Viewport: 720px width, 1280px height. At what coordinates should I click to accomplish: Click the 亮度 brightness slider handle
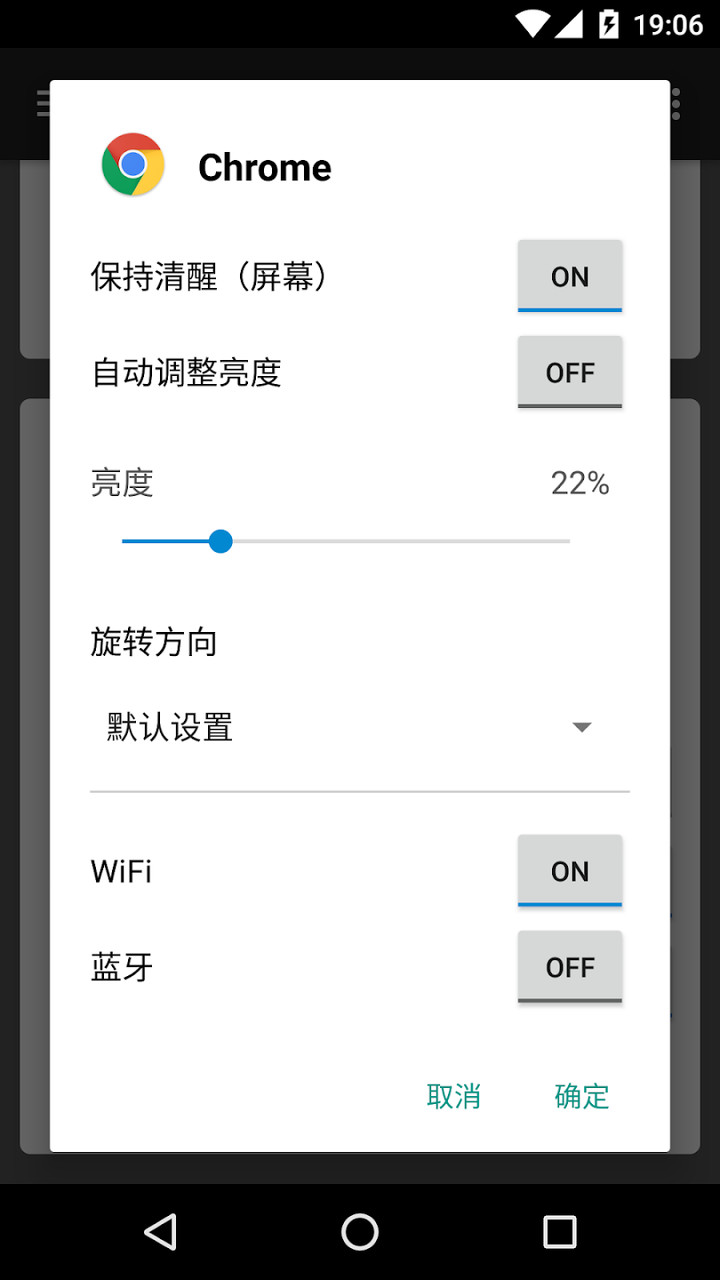tap(220, 541)
